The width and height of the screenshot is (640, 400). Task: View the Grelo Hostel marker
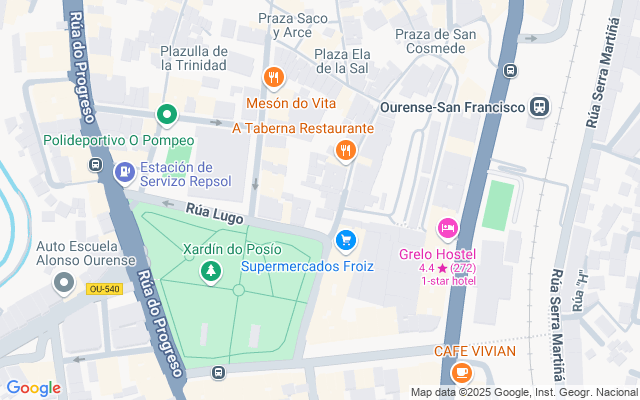pyautogui.click(x=447, y=229)
